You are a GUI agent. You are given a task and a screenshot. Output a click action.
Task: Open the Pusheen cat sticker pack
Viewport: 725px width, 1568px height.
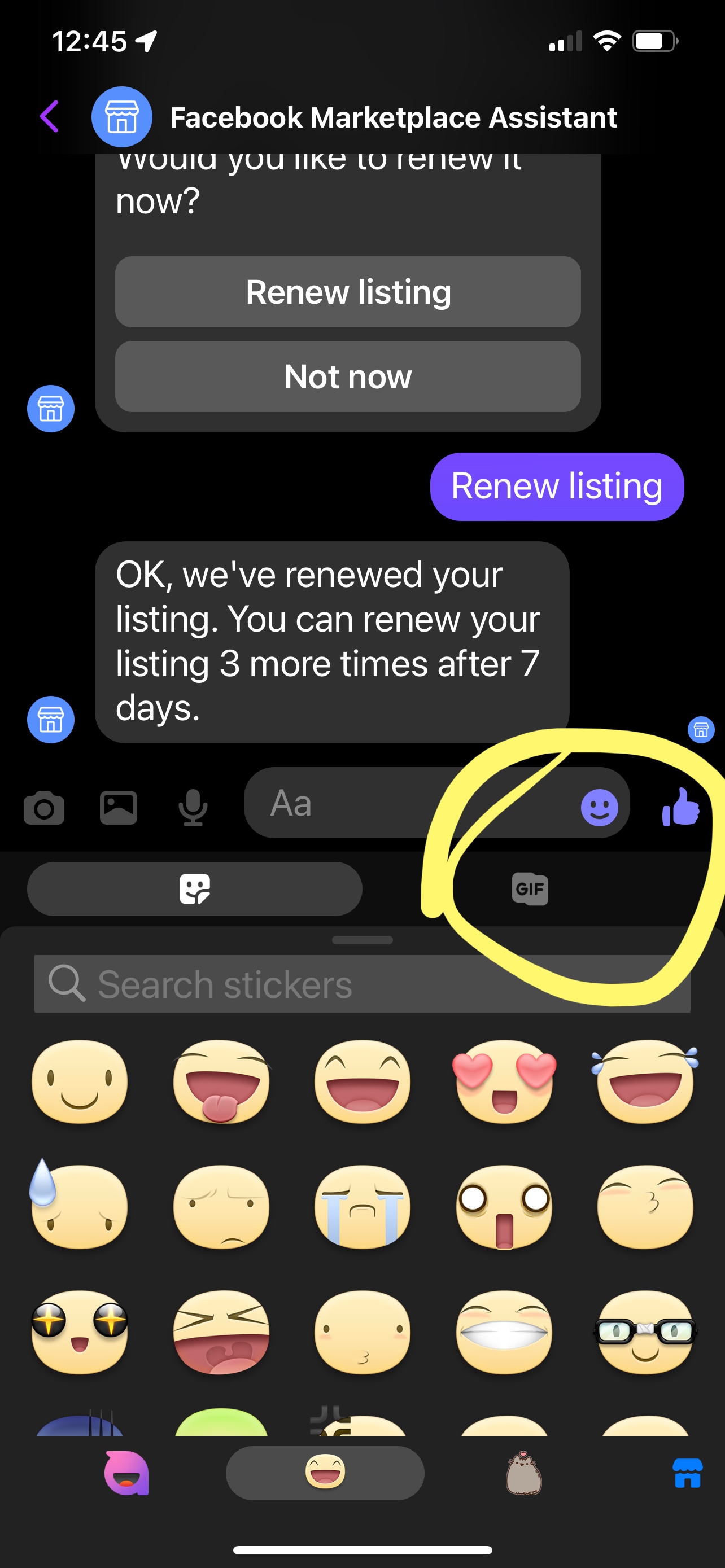(523, 1473)
